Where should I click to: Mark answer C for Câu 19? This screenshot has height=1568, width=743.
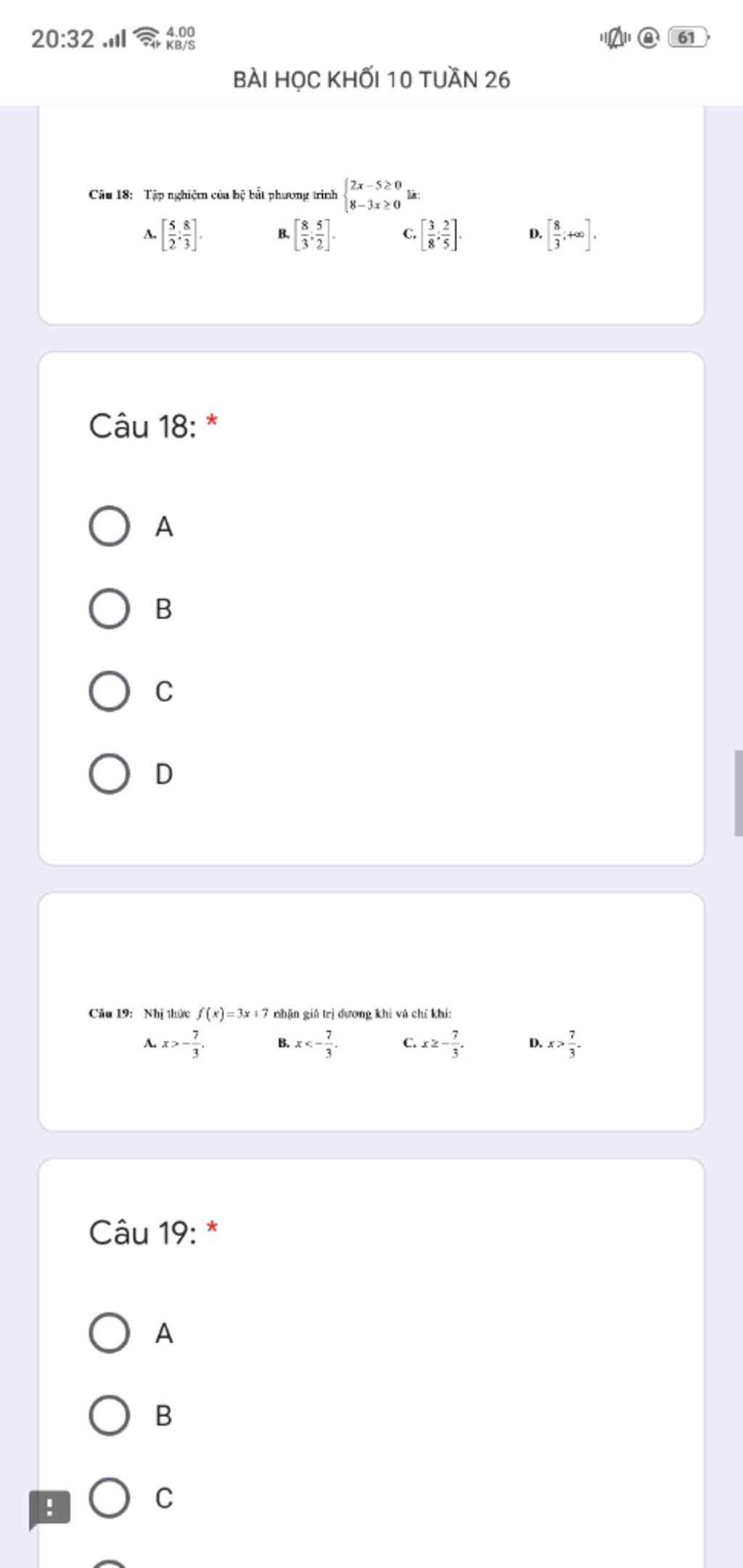110,1498
